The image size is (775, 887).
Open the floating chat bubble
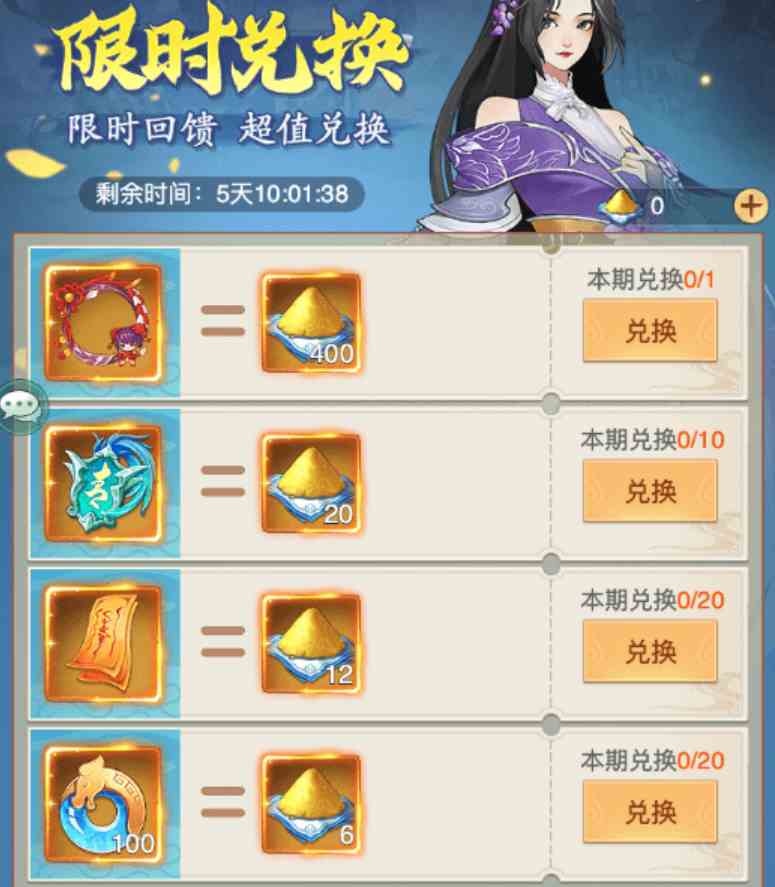(19, 405)
